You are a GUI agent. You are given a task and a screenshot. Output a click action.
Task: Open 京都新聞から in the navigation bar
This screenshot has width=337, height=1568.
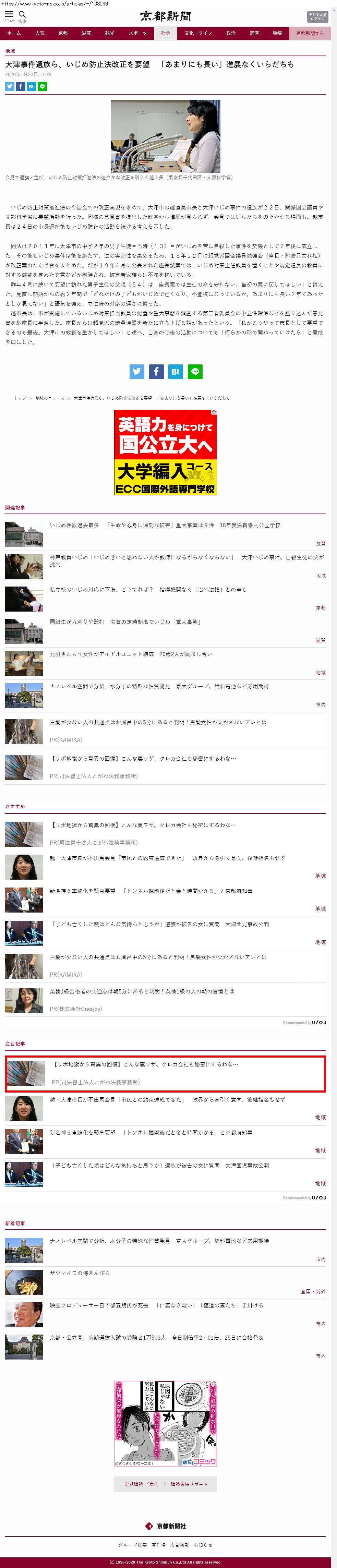pos(310,34)
